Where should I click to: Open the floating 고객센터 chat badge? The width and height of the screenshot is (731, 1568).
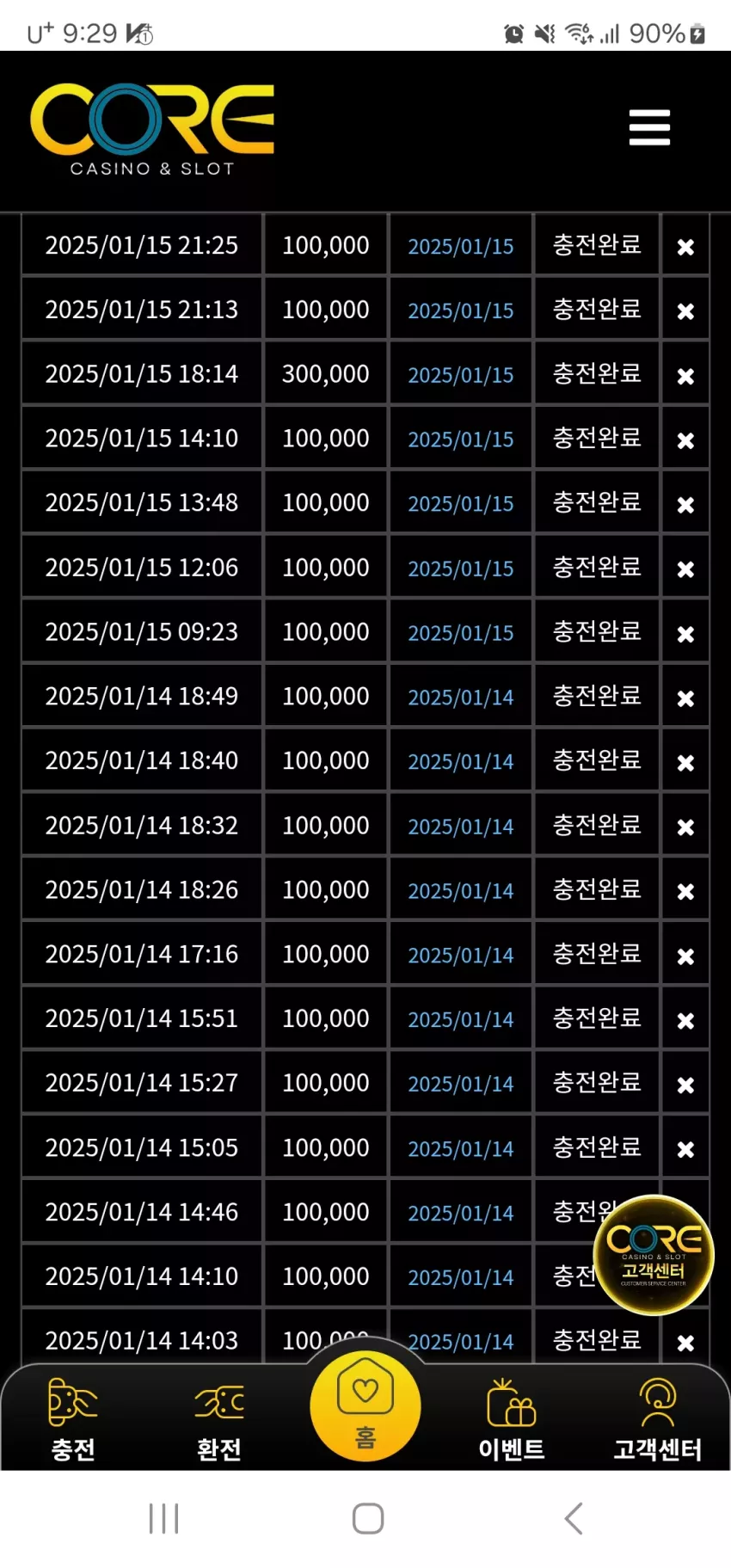(654, 1255)
